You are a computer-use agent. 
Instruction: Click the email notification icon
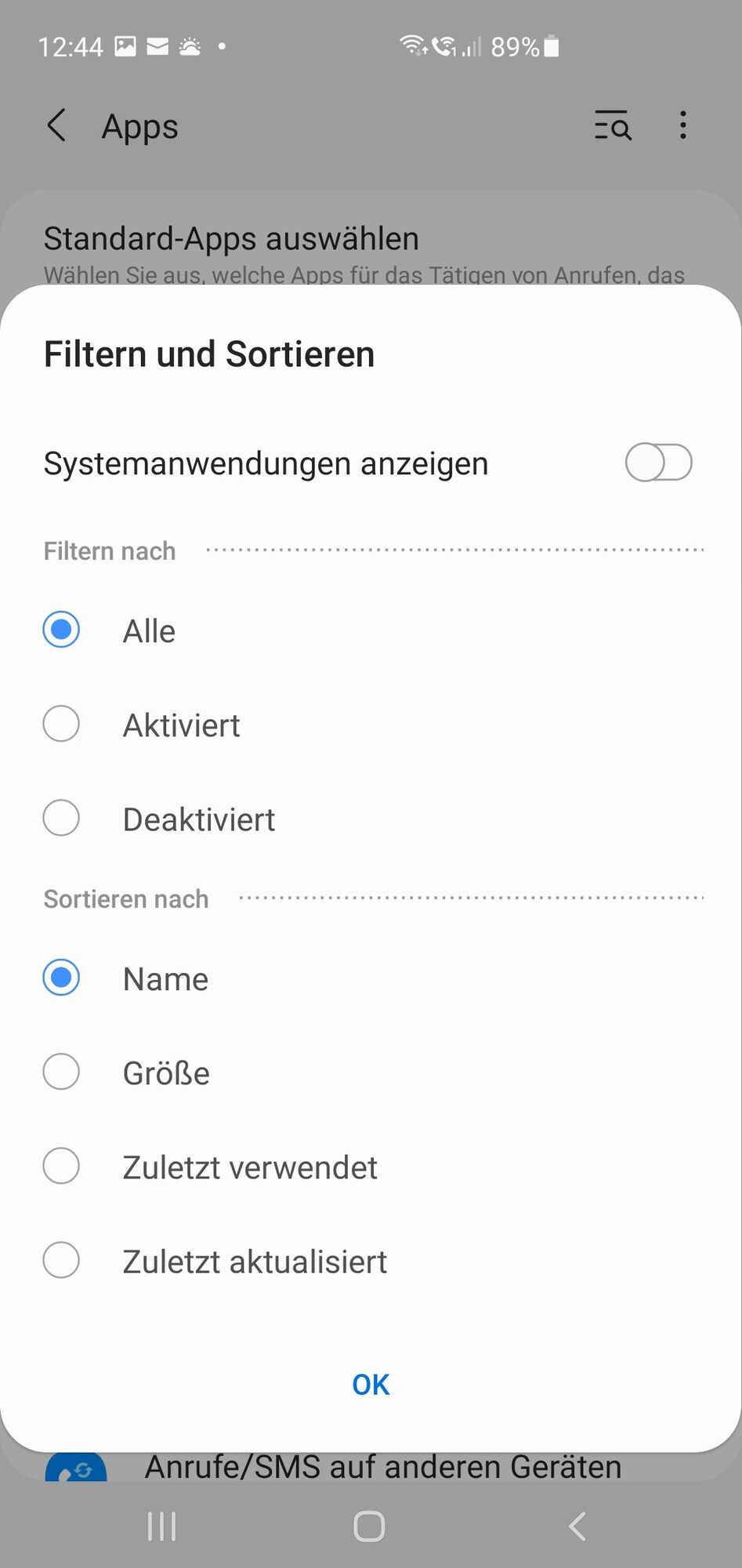(x=155, y=45)
